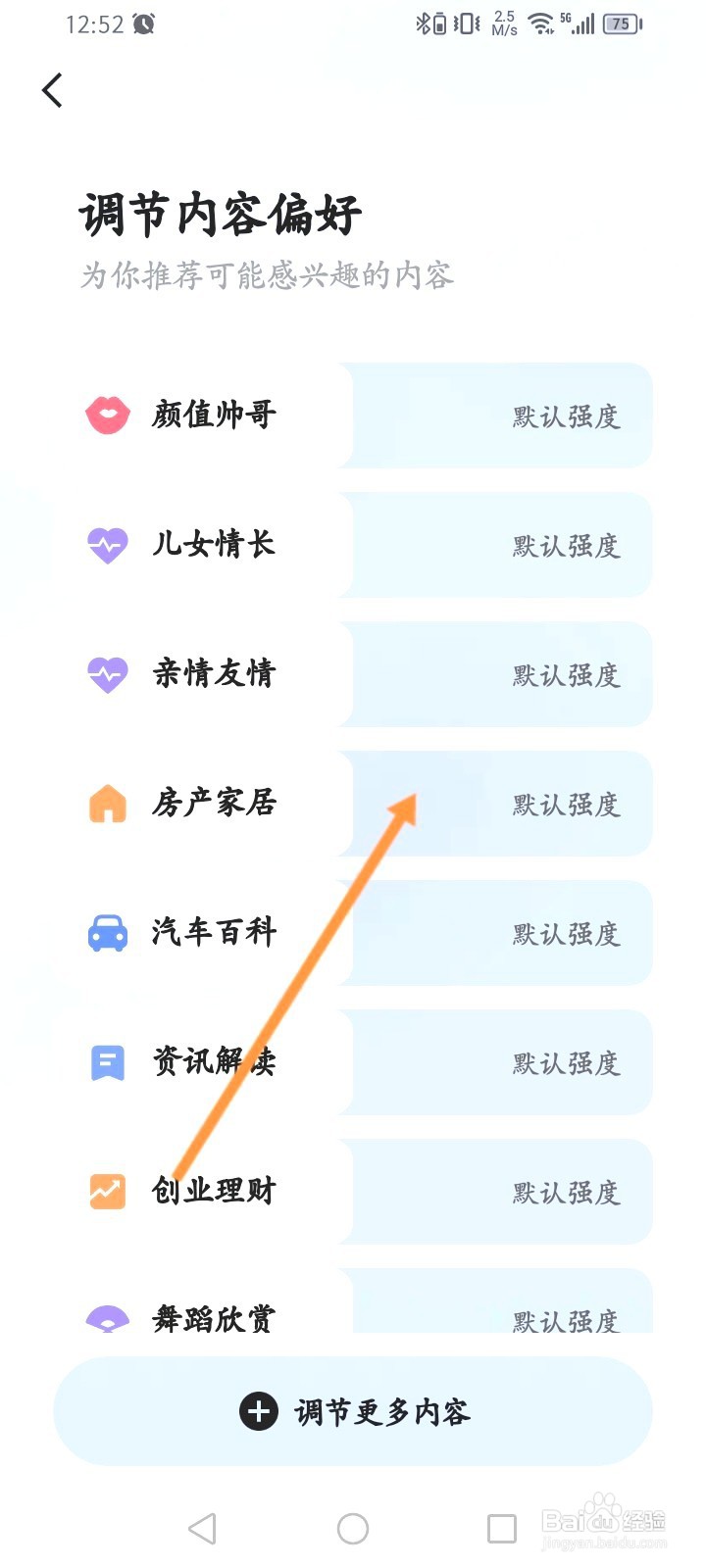Screen dimensions: 706x1568
Task: Click the 房产家居 category label
Action: (x=215, y=804)
